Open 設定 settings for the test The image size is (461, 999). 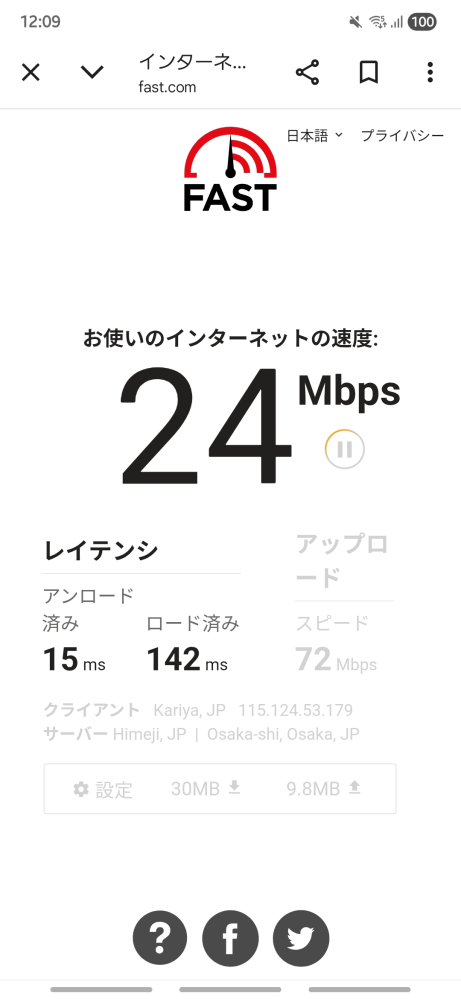pyautogui.click(x=103, y=790)
